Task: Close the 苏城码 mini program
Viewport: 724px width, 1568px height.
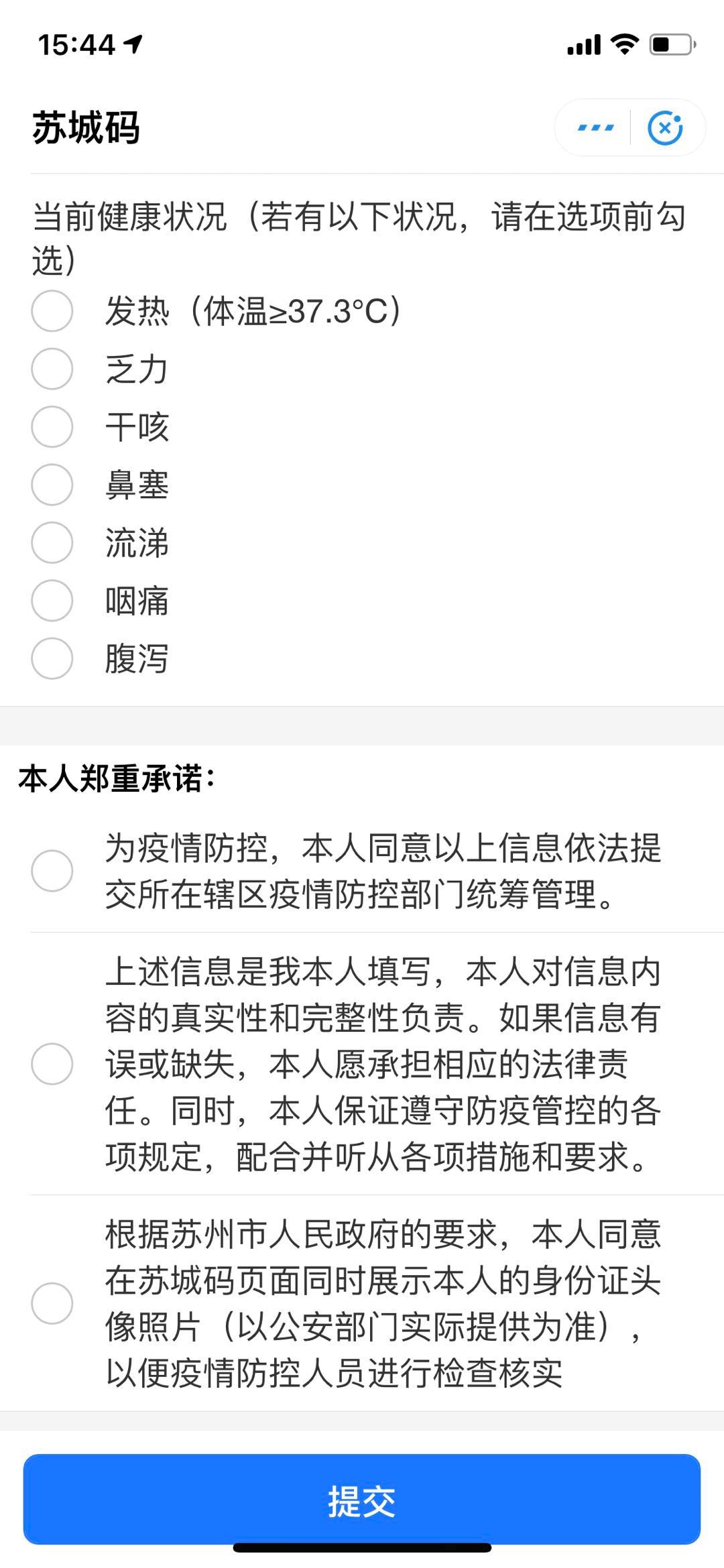Action: [x=665, y=127]
